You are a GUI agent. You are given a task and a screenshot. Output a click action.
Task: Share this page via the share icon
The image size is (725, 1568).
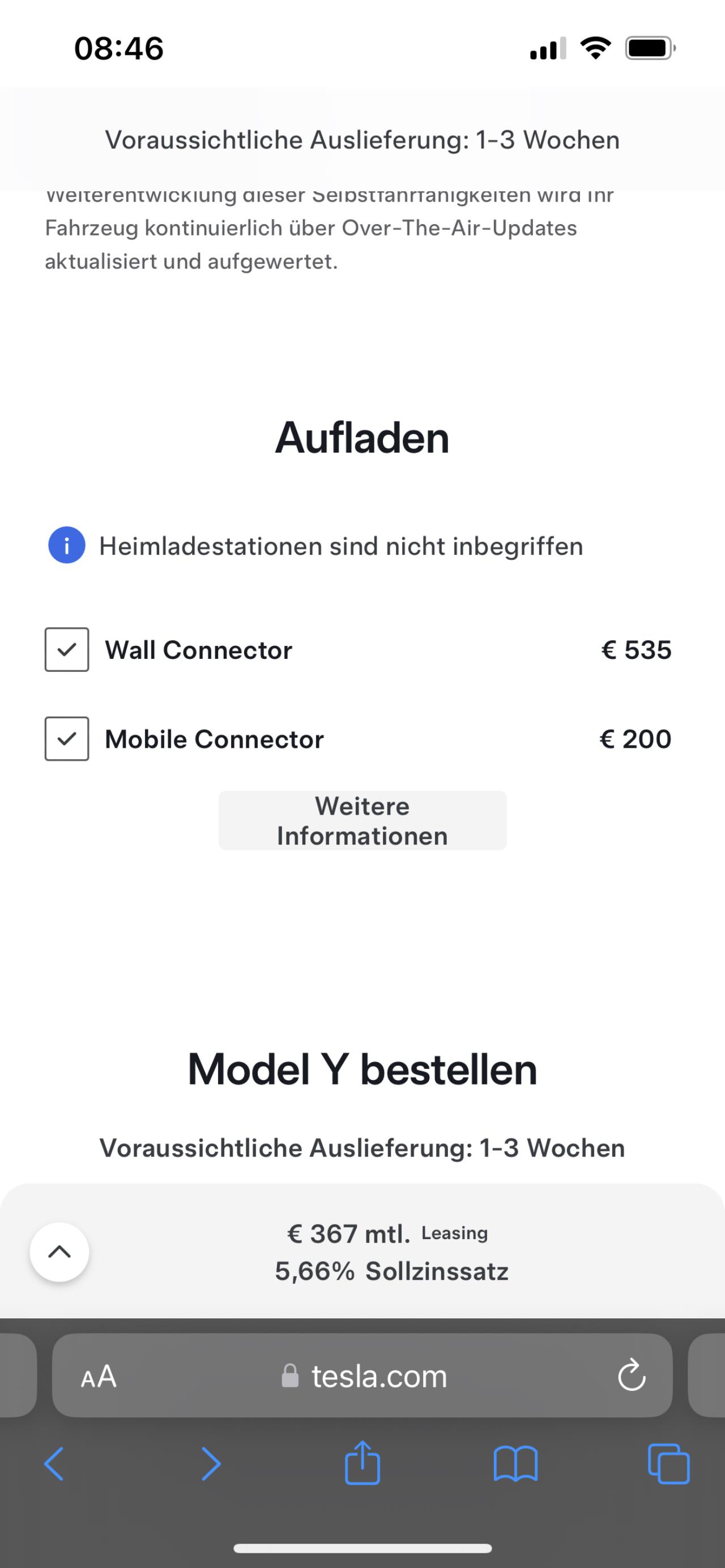click(362, 1462)
